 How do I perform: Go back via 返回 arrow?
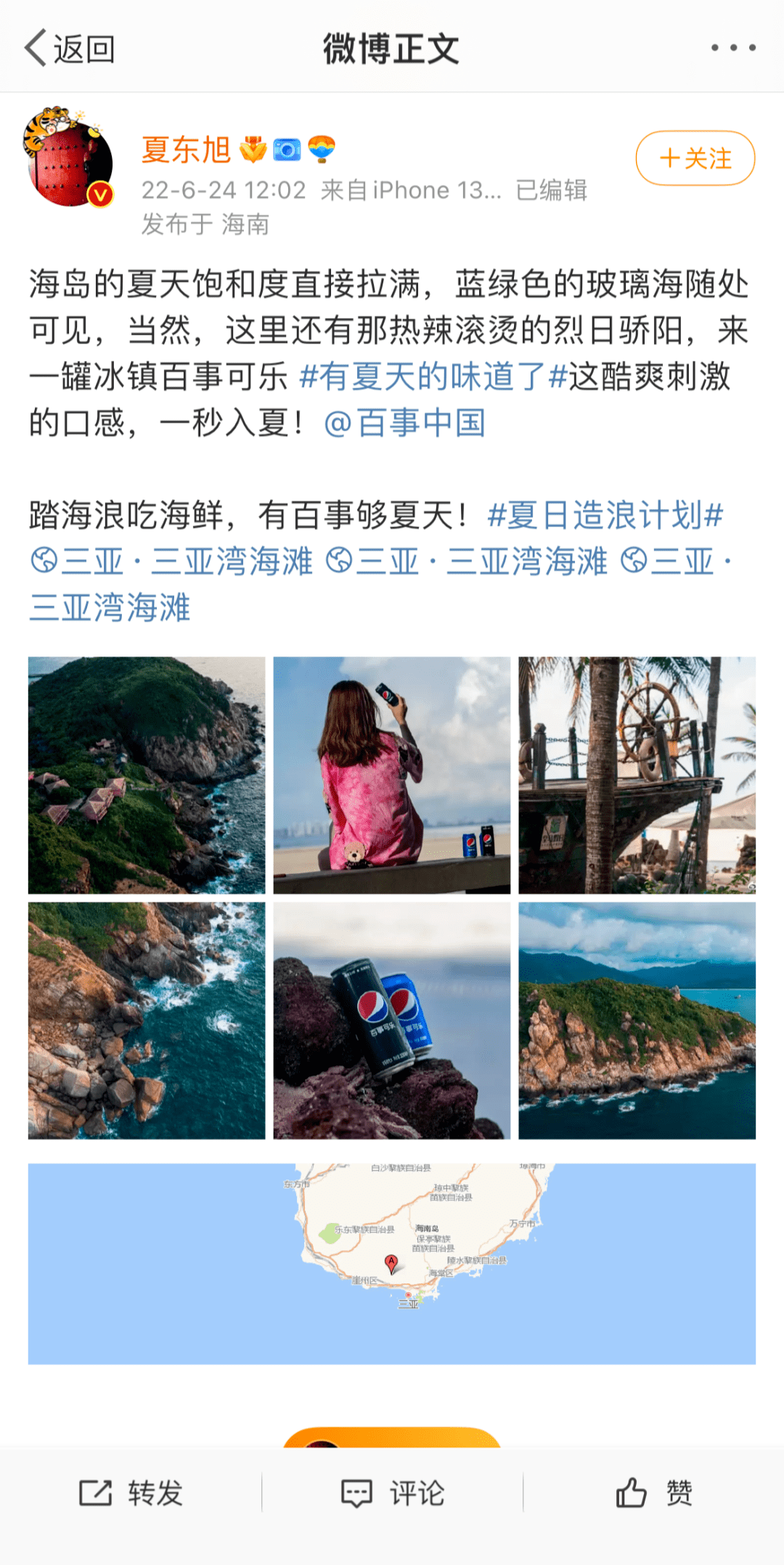[69, 49]
